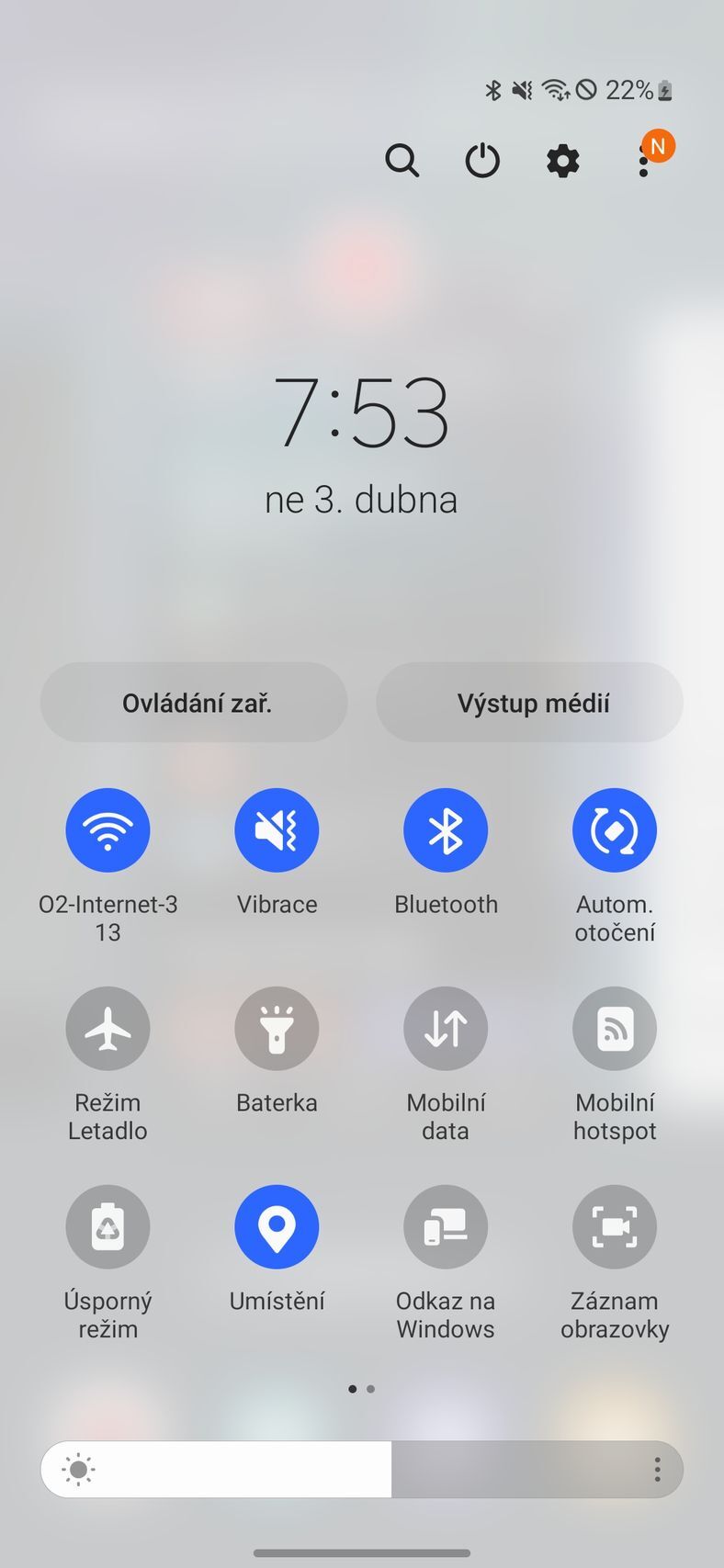Turn off Autom. otočení
The width and height of the screenshot is (724, 1568).
[615, 829]
